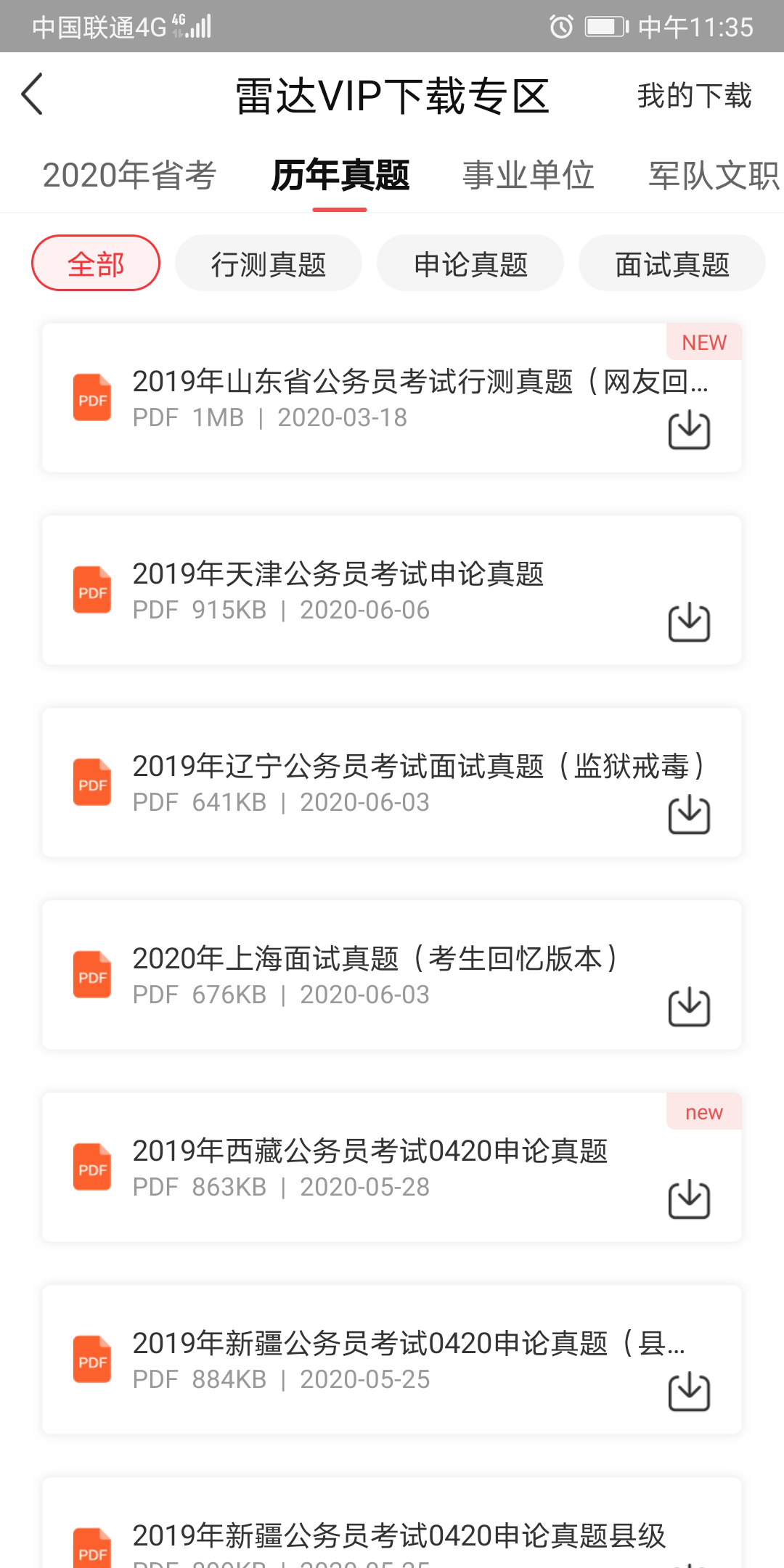Download the 2019年西藏 申论真题 file
The height and width of the screenshot is (1568, 784).
[x=689, y=1199]
